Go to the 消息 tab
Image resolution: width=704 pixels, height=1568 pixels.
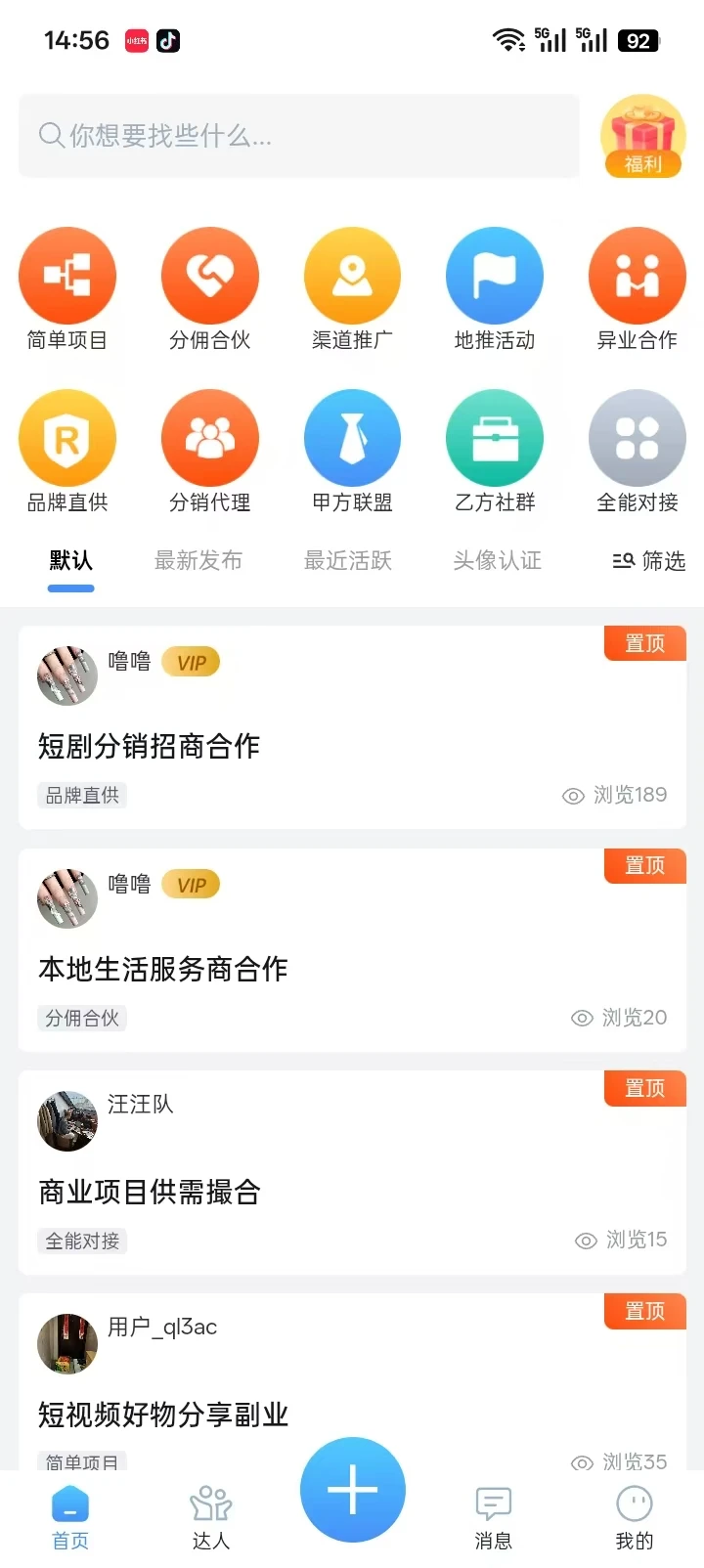click(x=493, y=1517)
